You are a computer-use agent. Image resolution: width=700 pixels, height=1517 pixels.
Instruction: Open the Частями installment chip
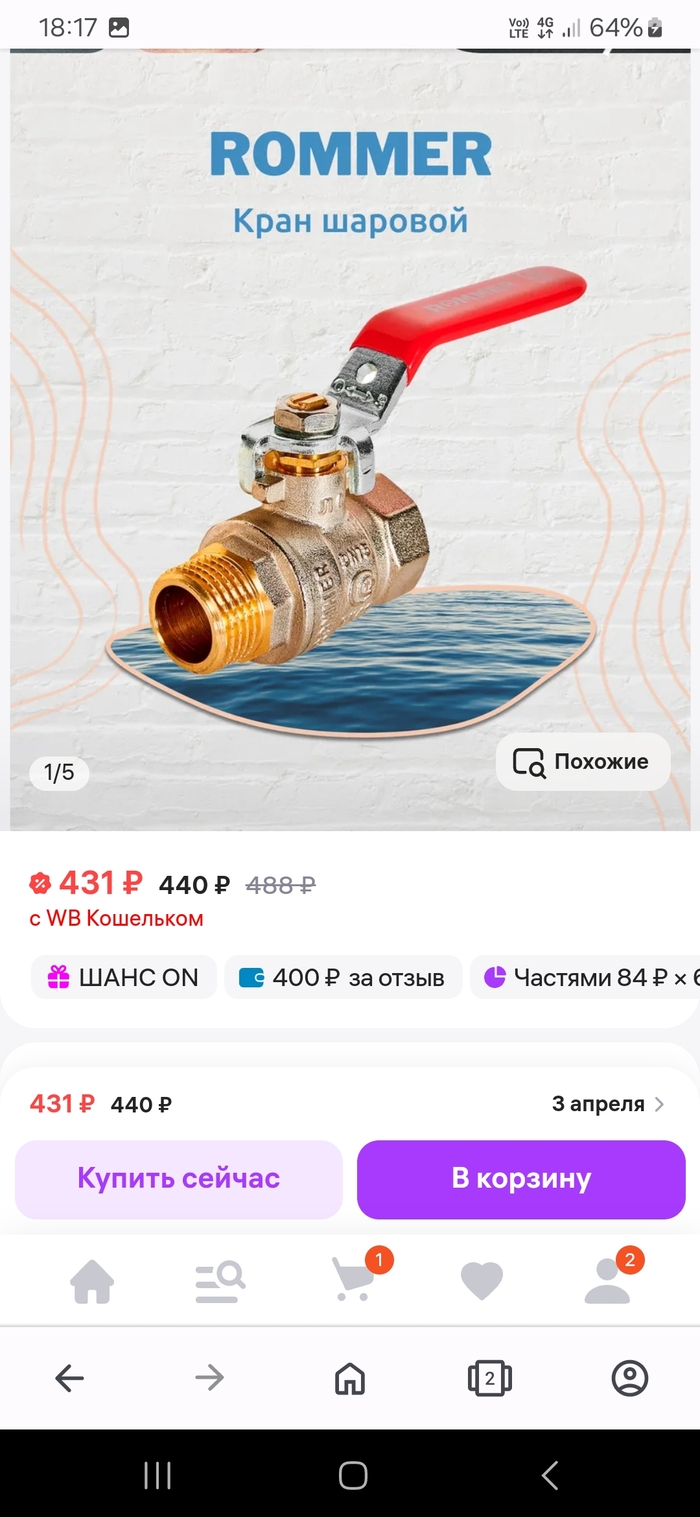(x=590, y=977)
